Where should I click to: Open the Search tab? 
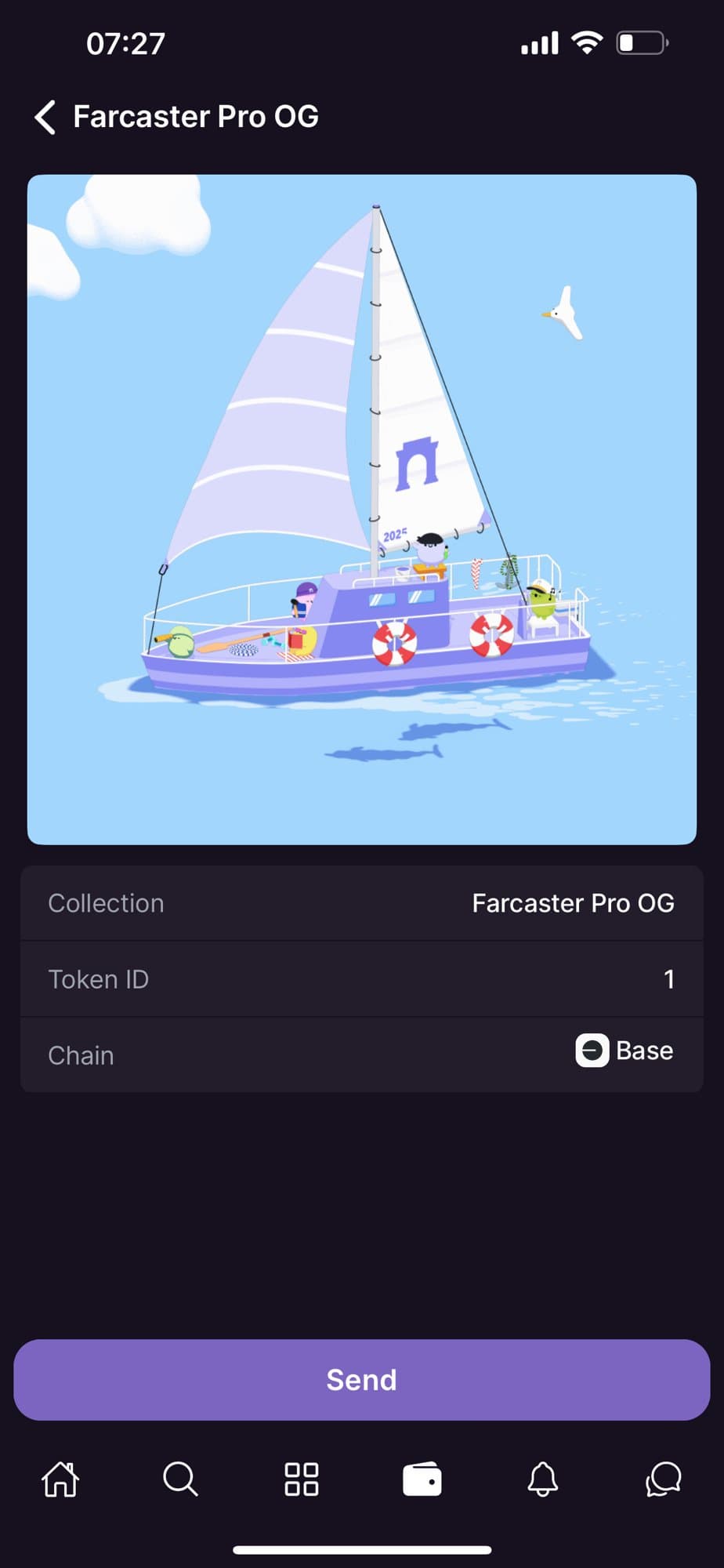[x=180, y=1479]
